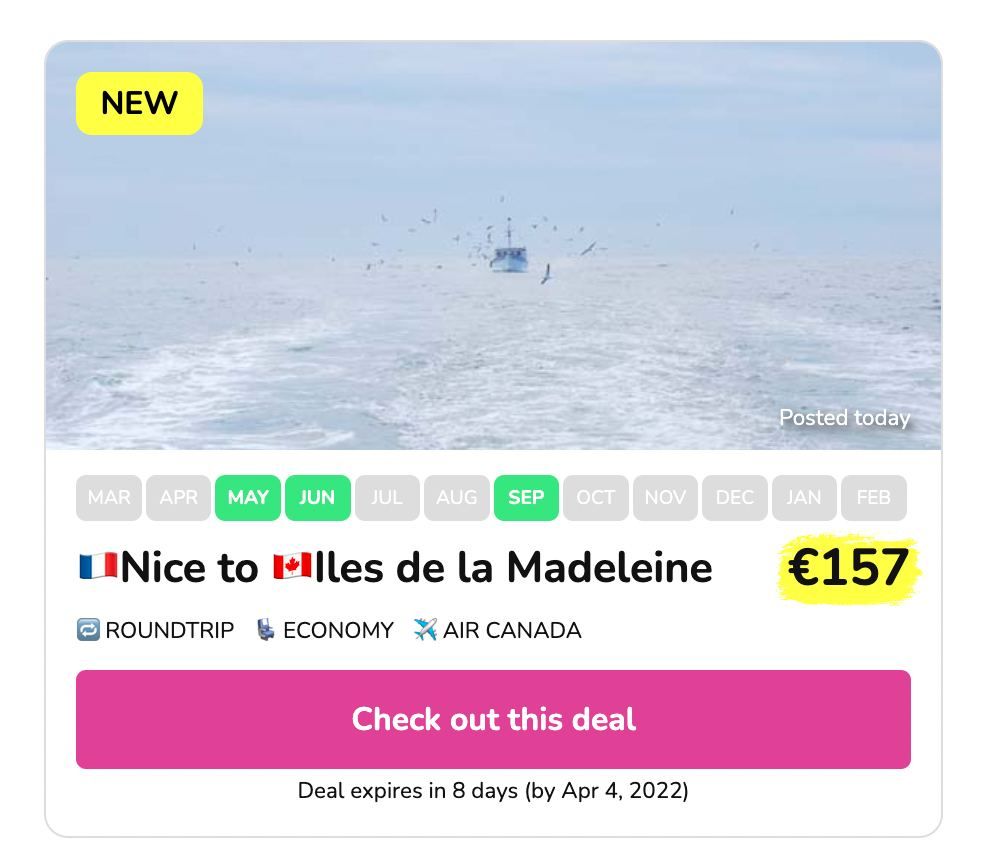
Task: Tap the Check out this deal button
Action: point(493,719)
